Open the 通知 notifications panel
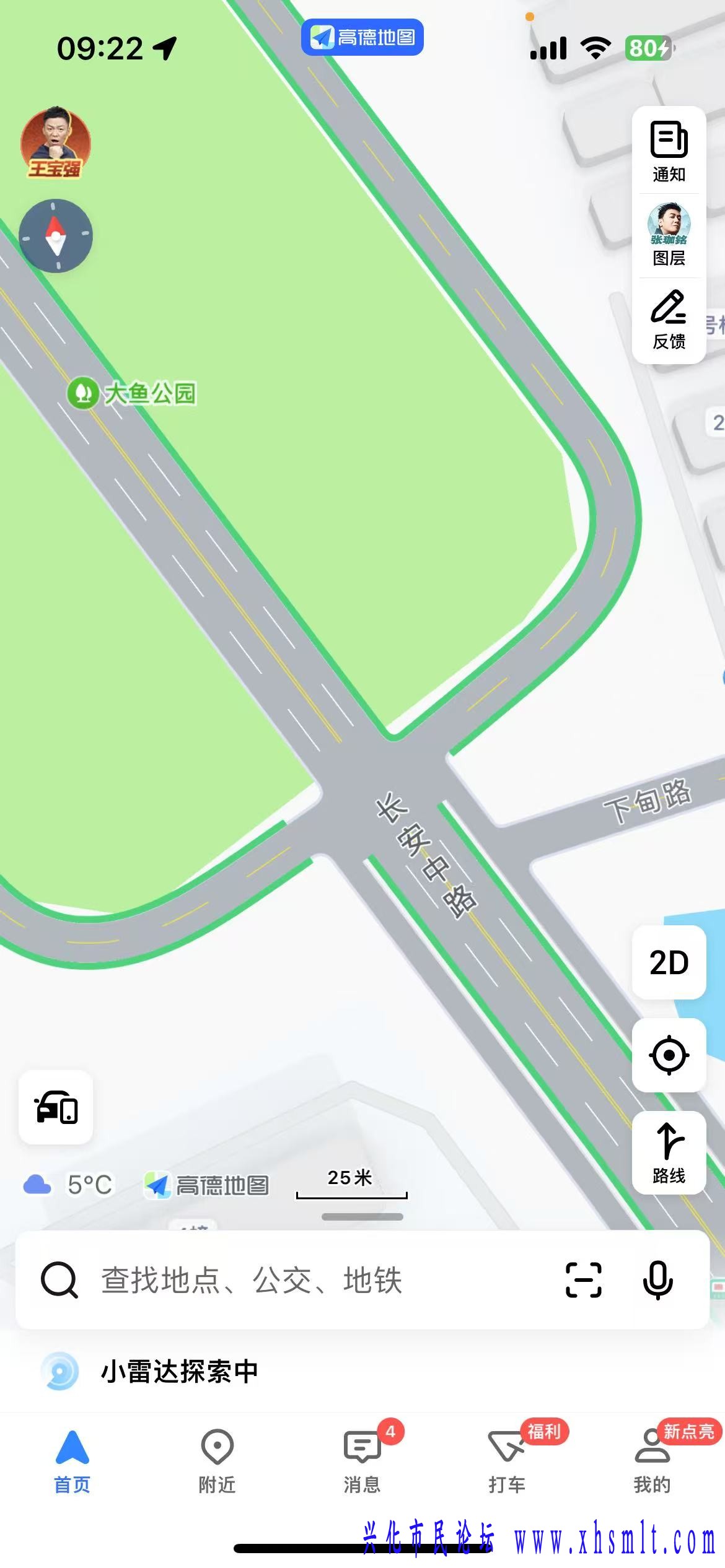Image resolution: width=725 pixels, height=1568 pixels. click(x=669, y=150)
